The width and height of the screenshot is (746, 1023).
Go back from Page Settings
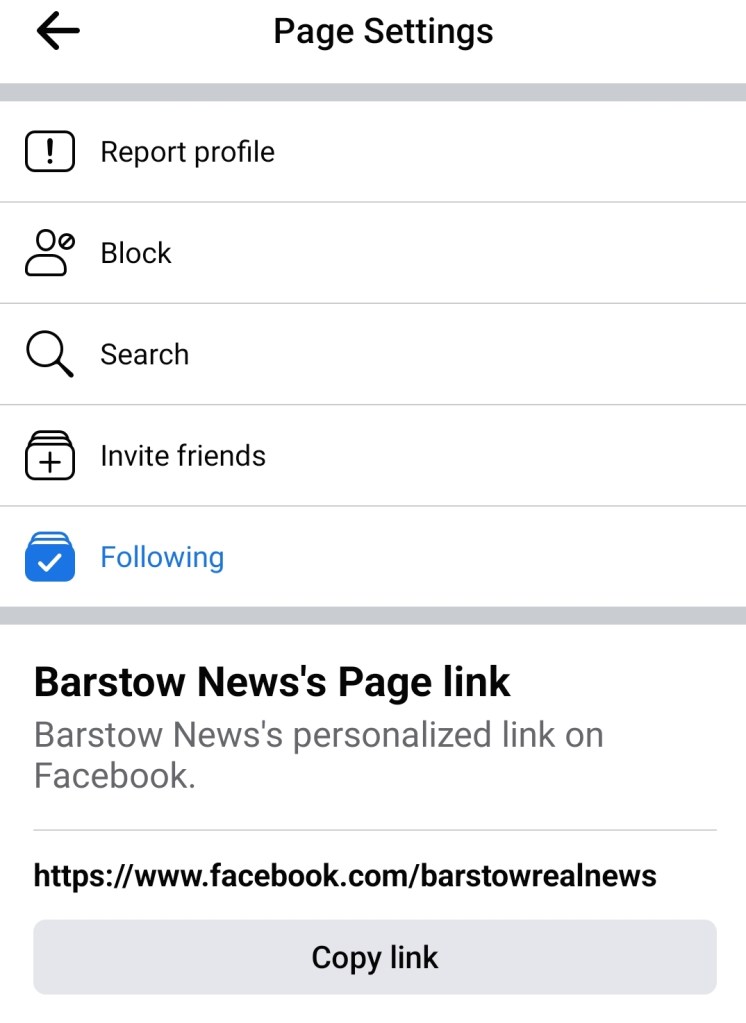58,32
